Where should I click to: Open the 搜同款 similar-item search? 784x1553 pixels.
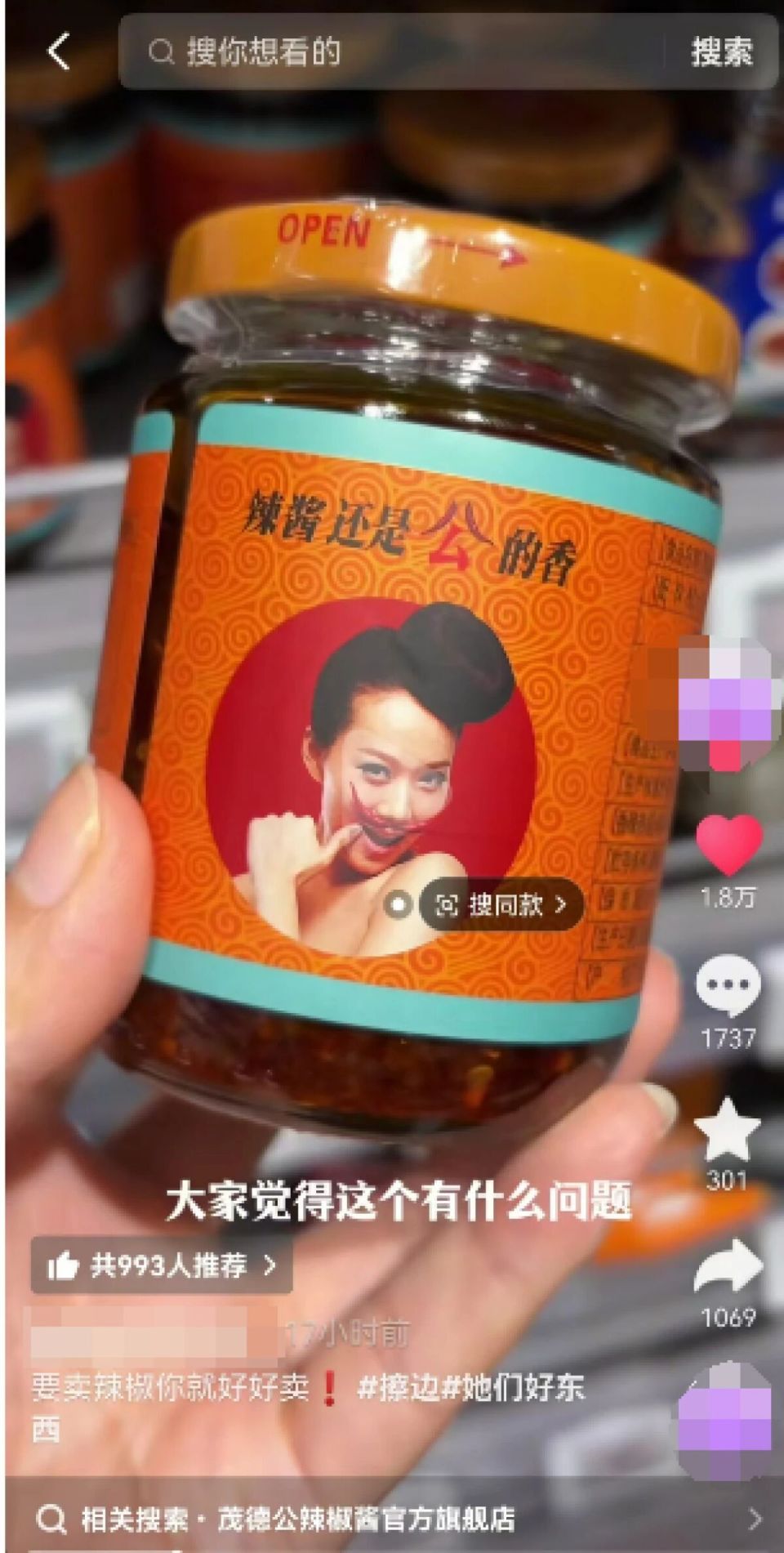coord(501,904)
